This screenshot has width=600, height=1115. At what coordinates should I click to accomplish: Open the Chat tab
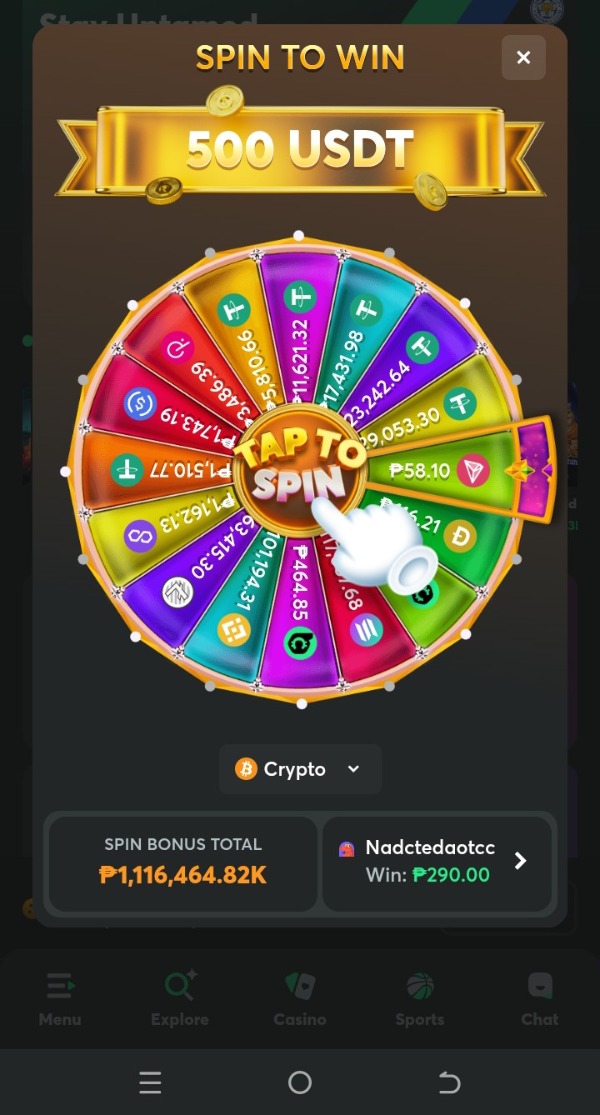pos(539,999)
